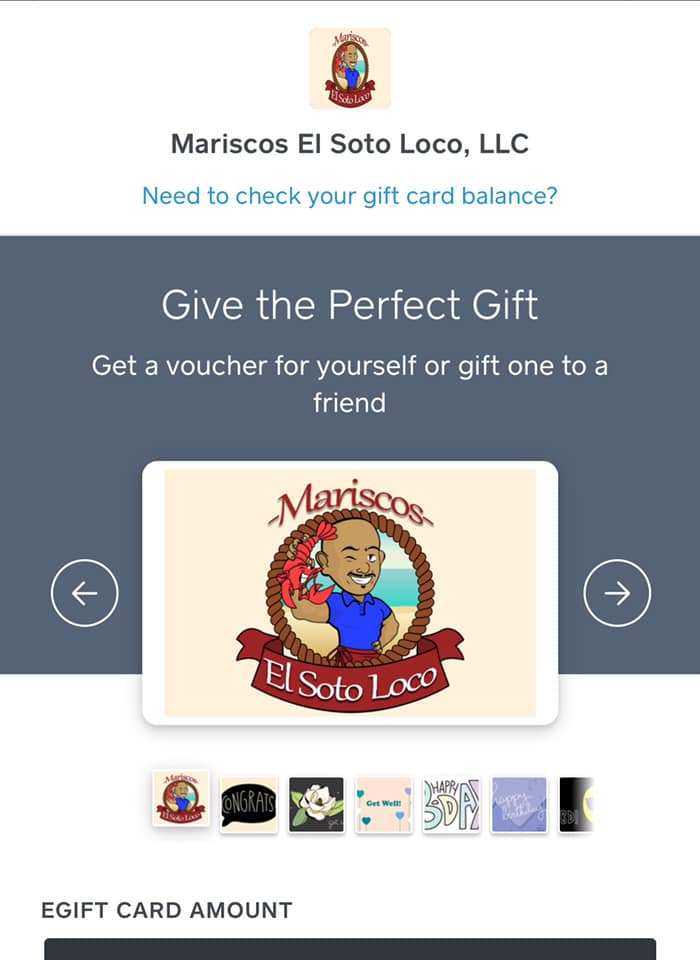Select the Get Well card design
The width and height of the screenshot is (700, 960).
(x=384, y=805)
